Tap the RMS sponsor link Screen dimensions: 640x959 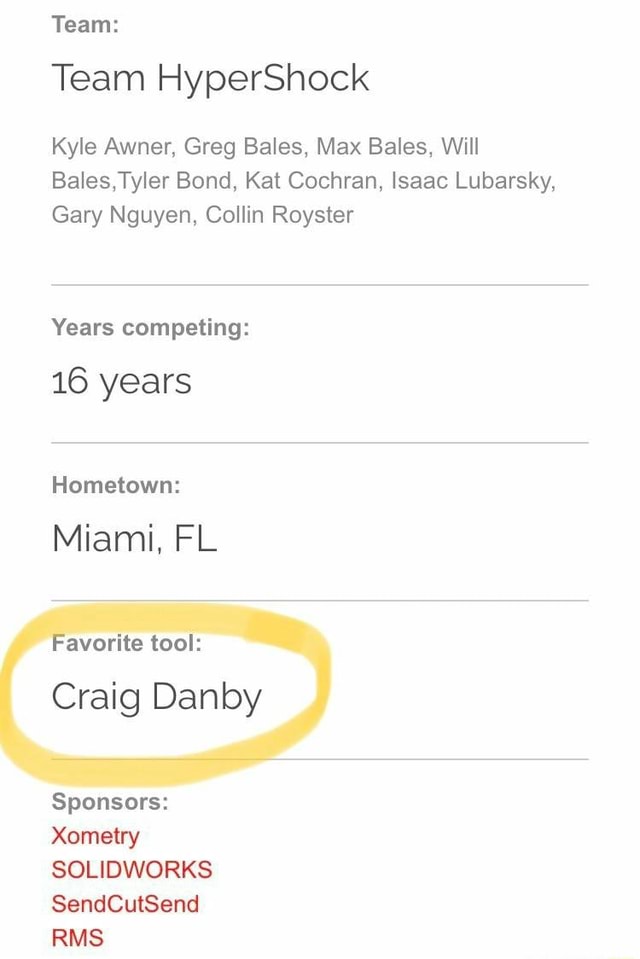pos(77,938)
